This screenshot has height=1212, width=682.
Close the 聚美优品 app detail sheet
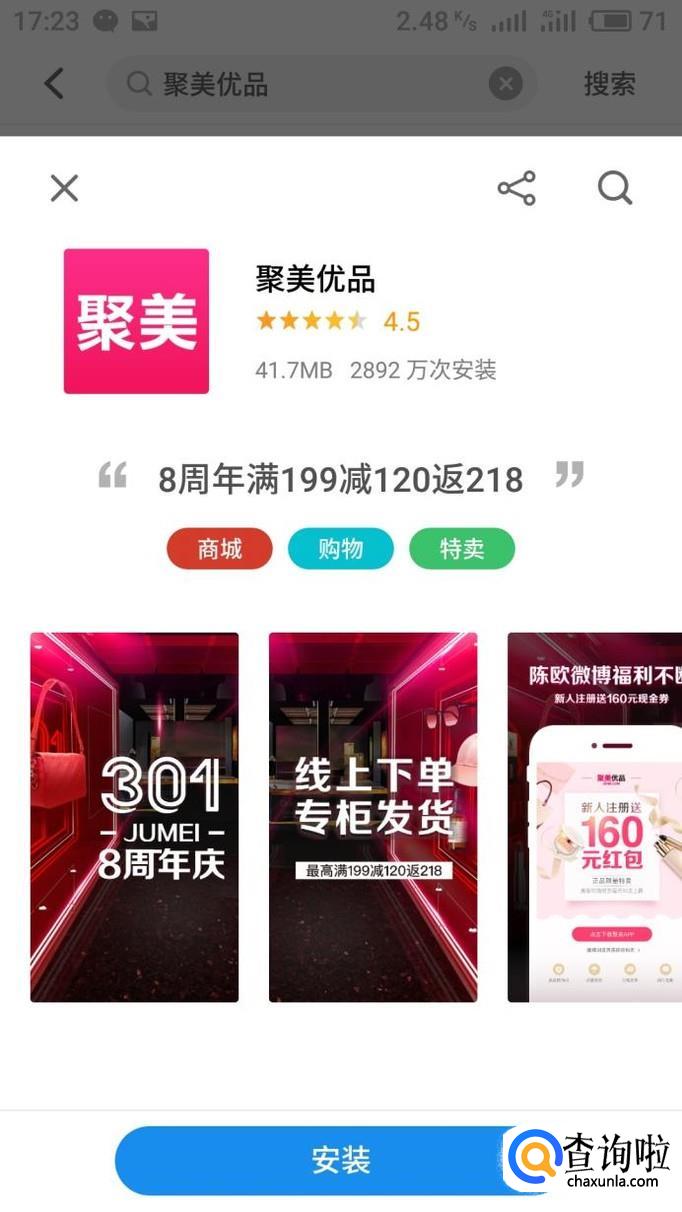click(64, 188)
